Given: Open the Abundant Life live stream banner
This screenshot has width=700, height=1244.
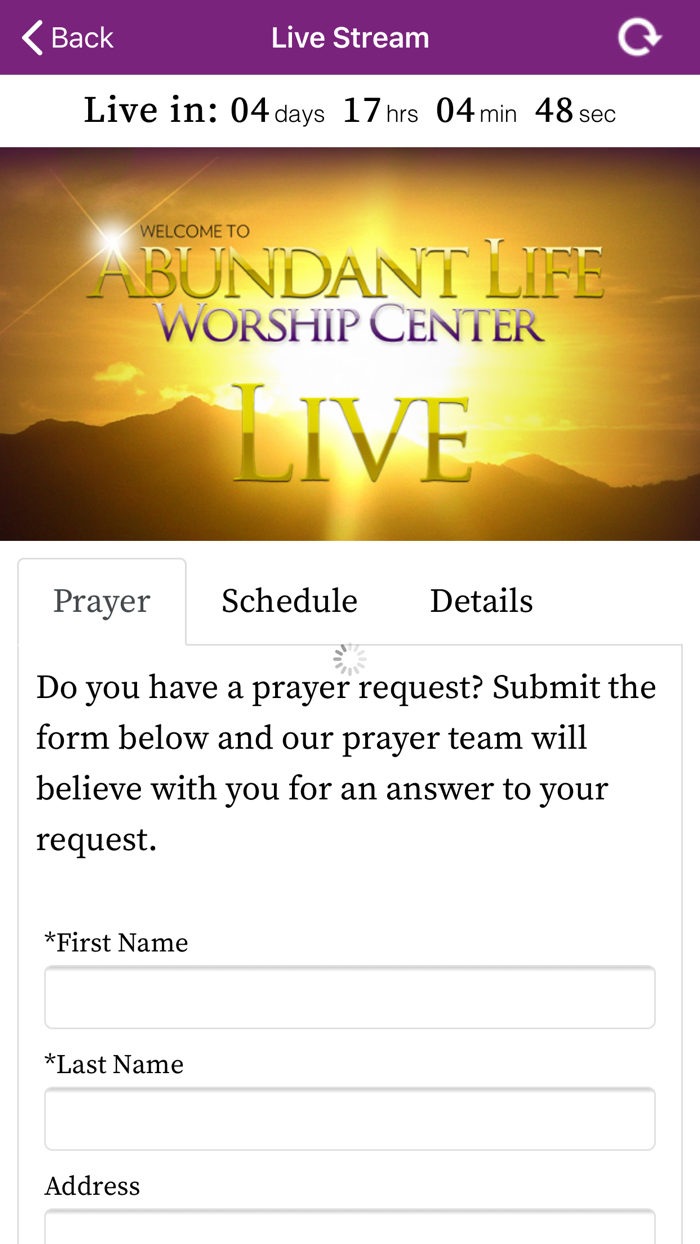Looking at the screenshot, I should pos(350,344).
